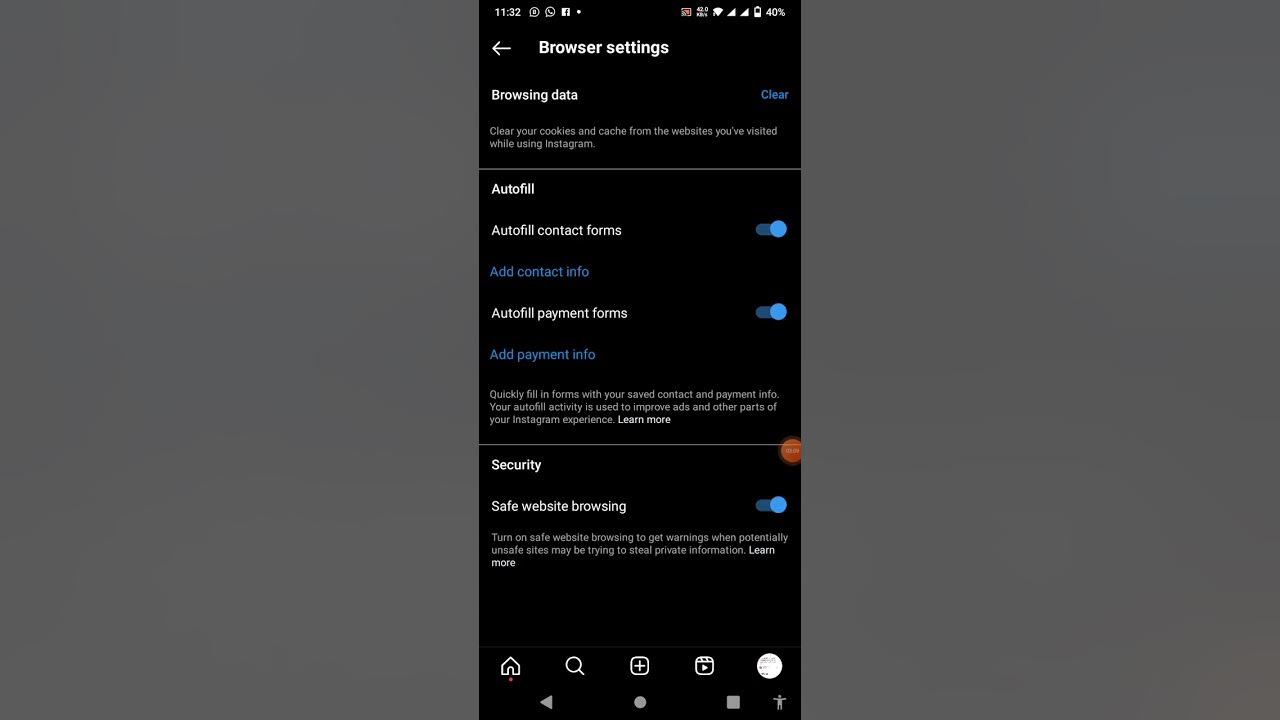
Task: Open Learn more about safe browsing
Action: tap(761, 550)
